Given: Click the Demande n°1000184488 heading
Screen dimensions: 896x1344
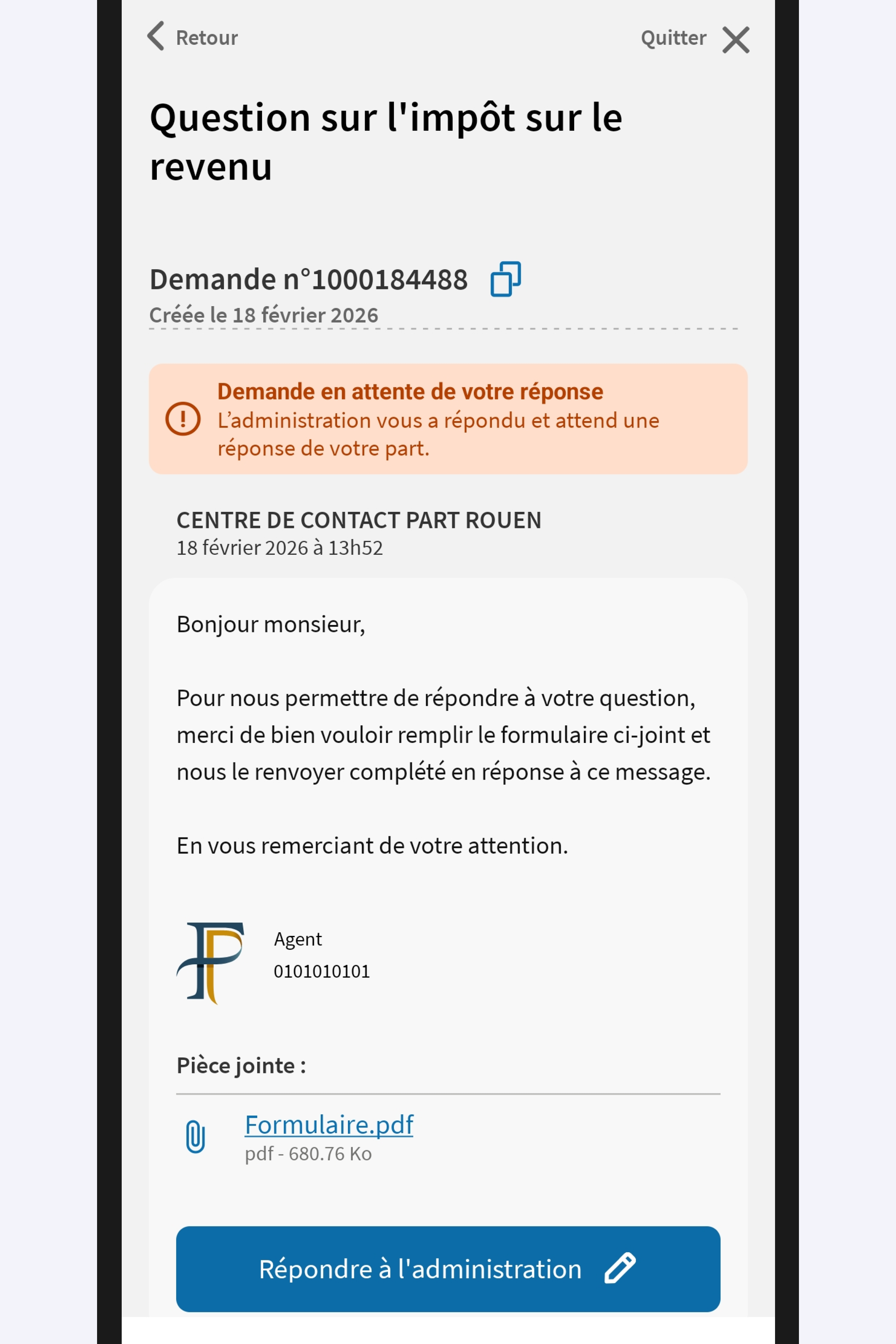Looking at the screenshot, I should pos(309,279).
